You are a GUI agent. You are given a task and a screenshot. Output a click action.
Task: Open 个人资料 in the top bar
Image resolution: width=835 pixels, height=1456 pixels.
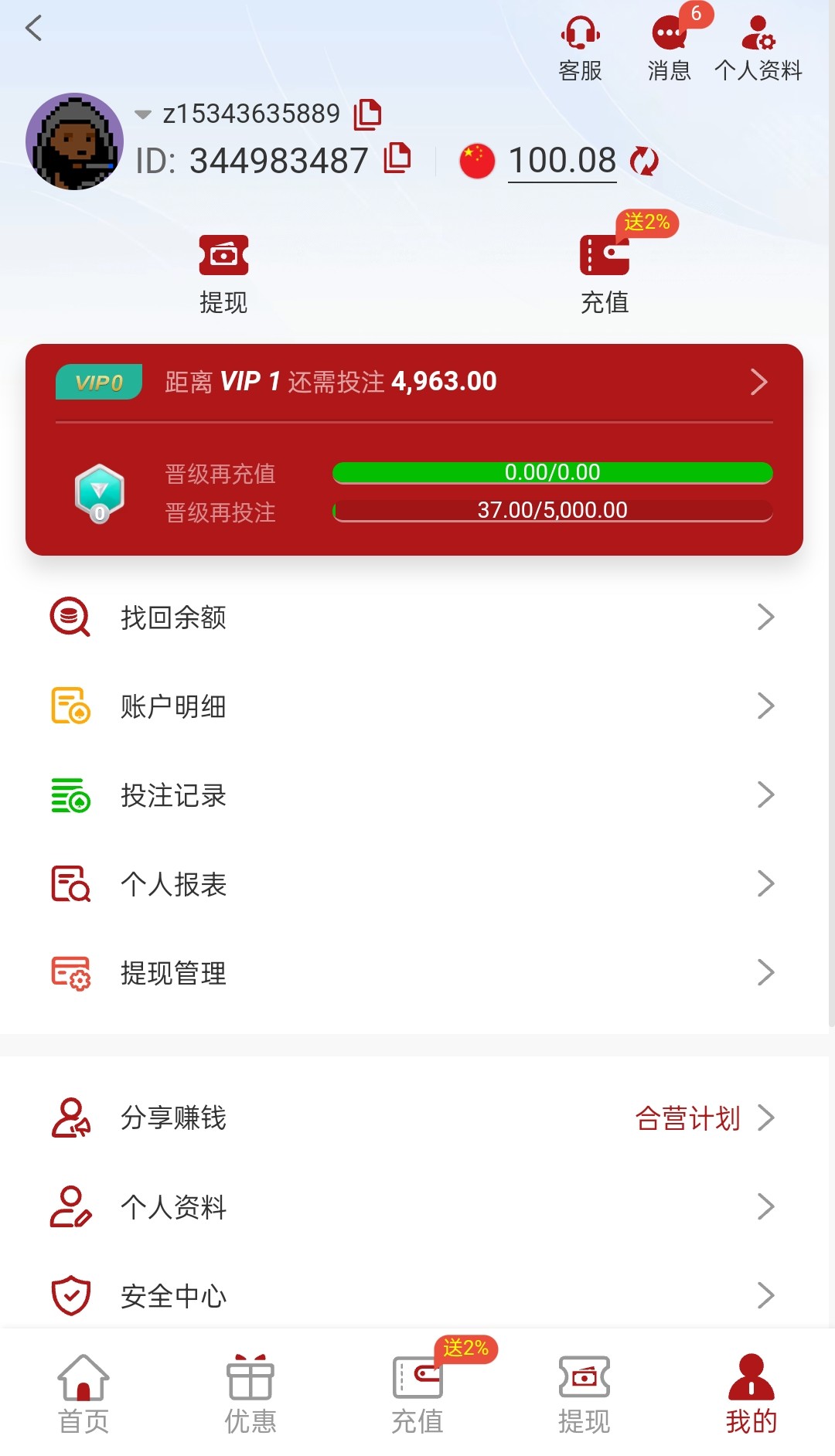(x=758, y=49)
